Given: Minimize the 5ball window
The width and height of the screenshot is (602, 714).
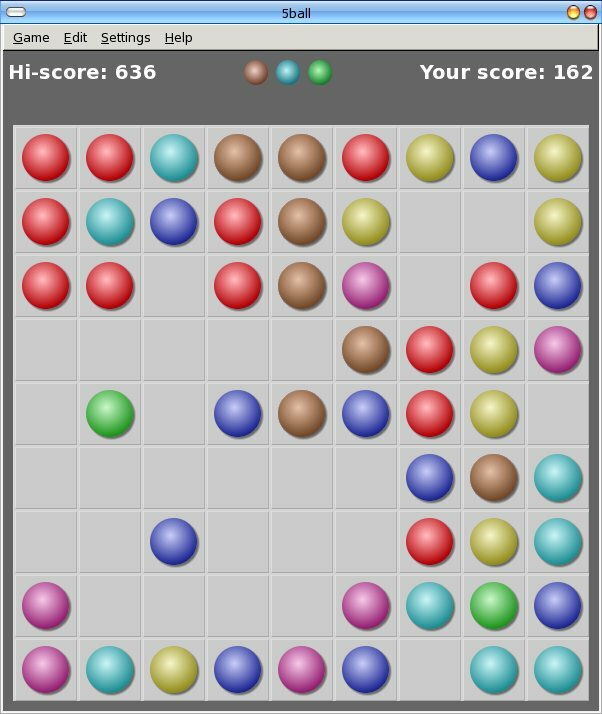Looking at the screenshot, I should pos(573,12).
